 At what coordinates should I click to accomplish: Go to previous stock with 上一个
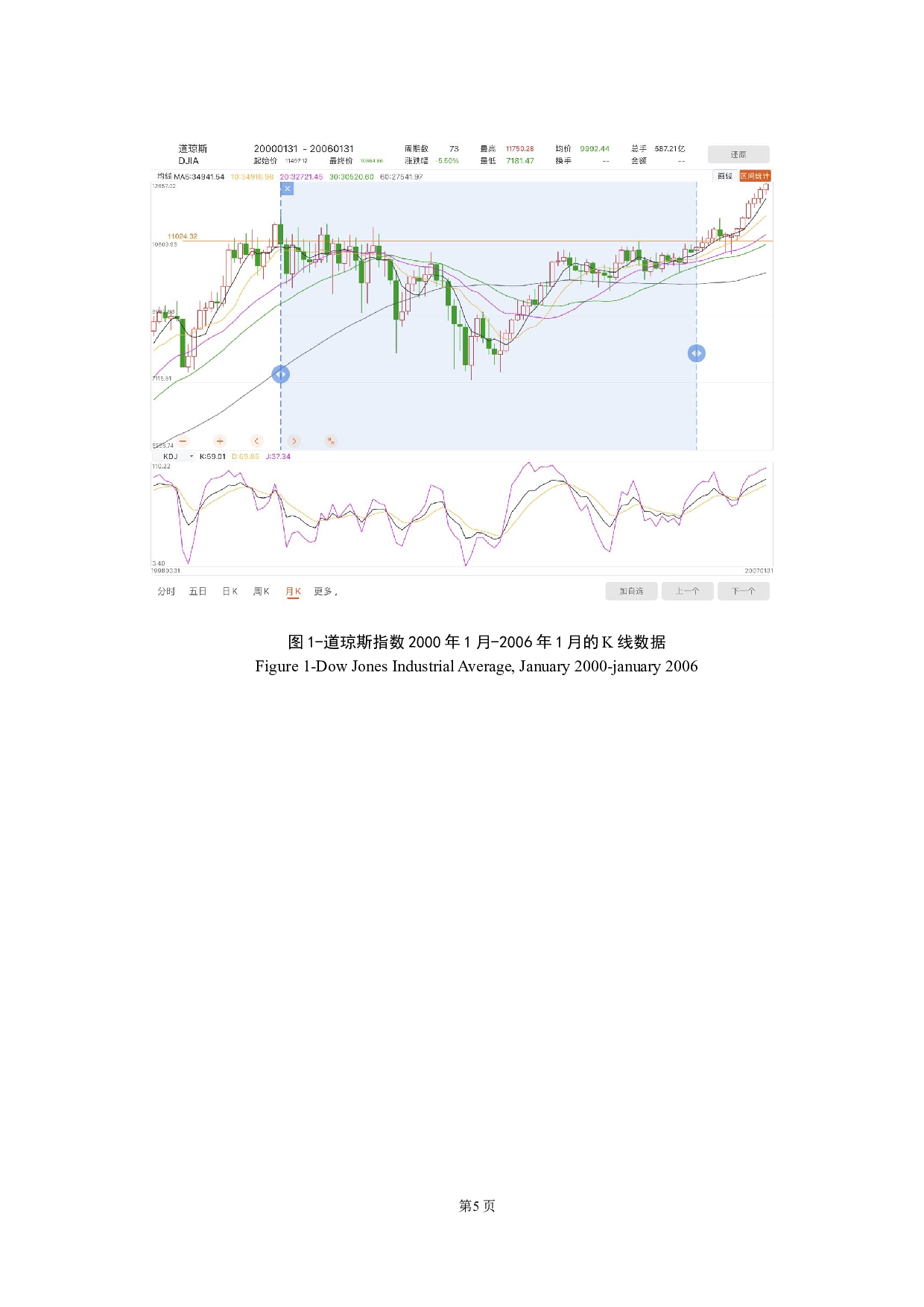(x=687, y=591)
